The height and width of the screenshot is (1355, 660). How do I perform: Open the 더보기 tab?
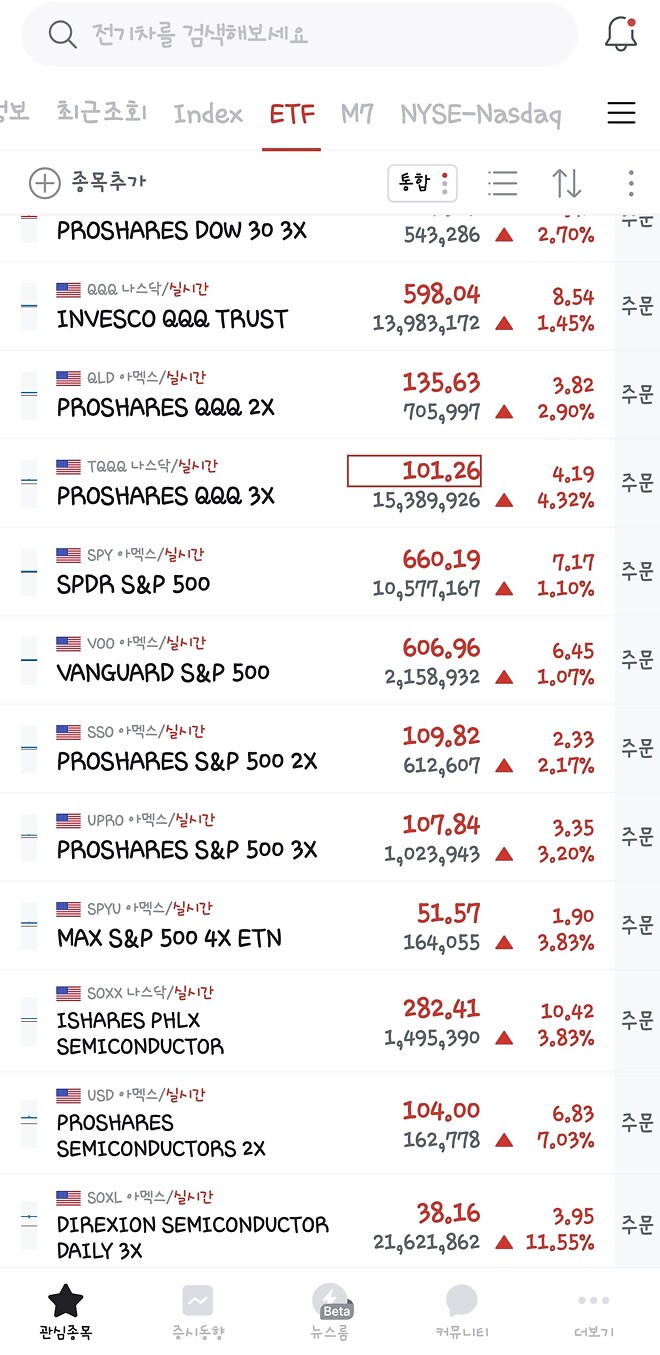[593, 1311]
